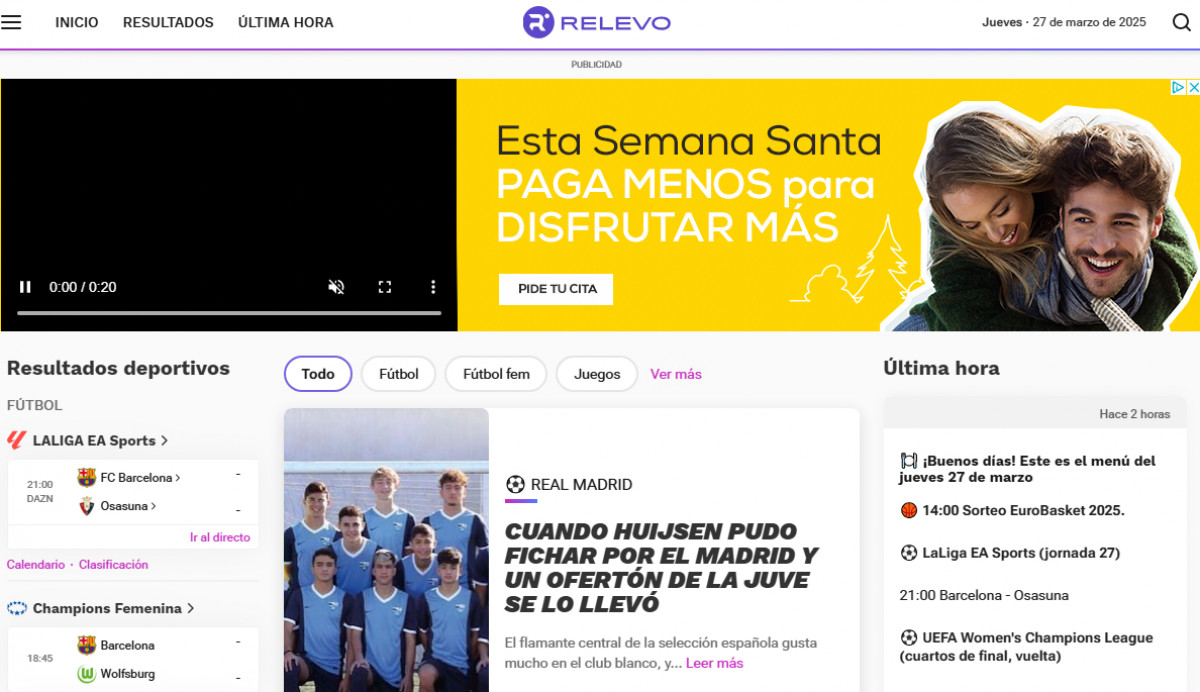Select the Fútbol filter chip

point(398,374)
